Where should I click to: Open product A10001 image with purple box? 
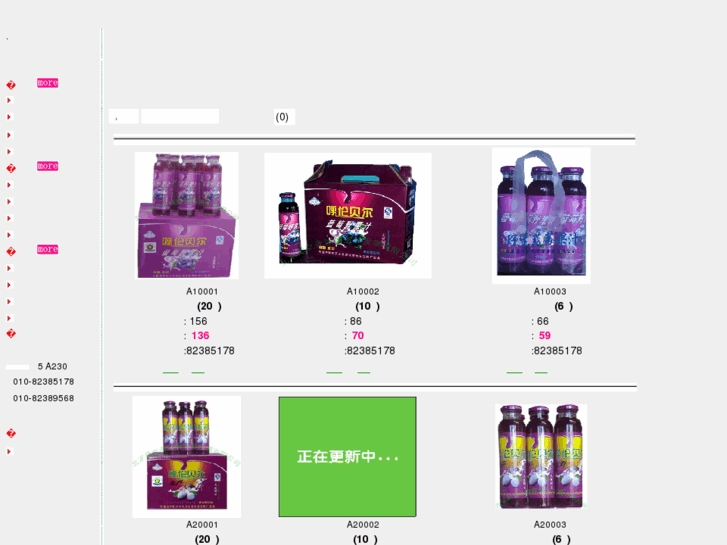[186, 215]
